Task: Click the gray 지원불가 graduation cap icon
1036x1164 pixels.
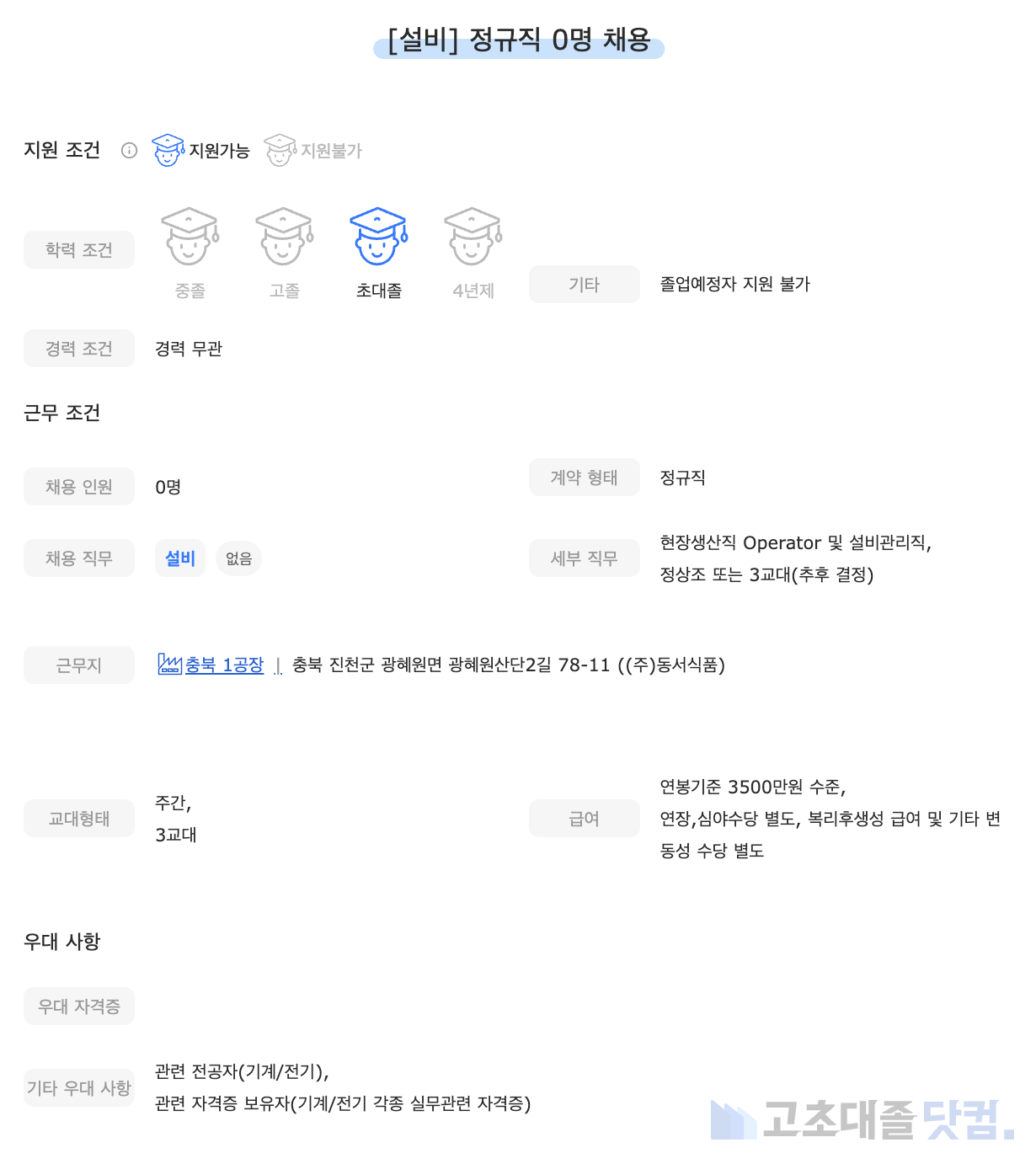Action: pyautogui.click(x=278, y=151)
